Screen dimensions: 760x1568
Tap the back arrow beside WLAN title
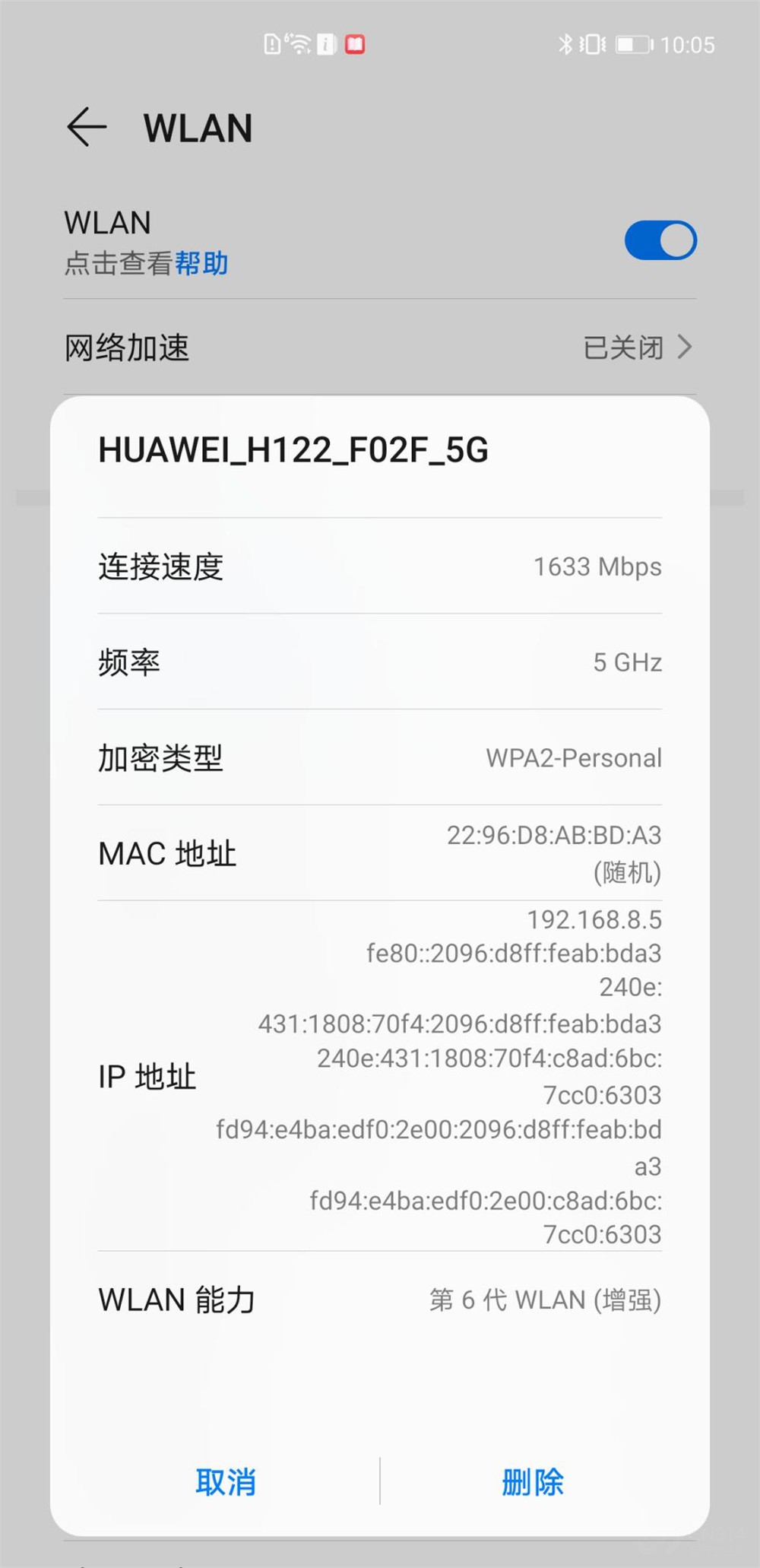click(x=86, y=126)
